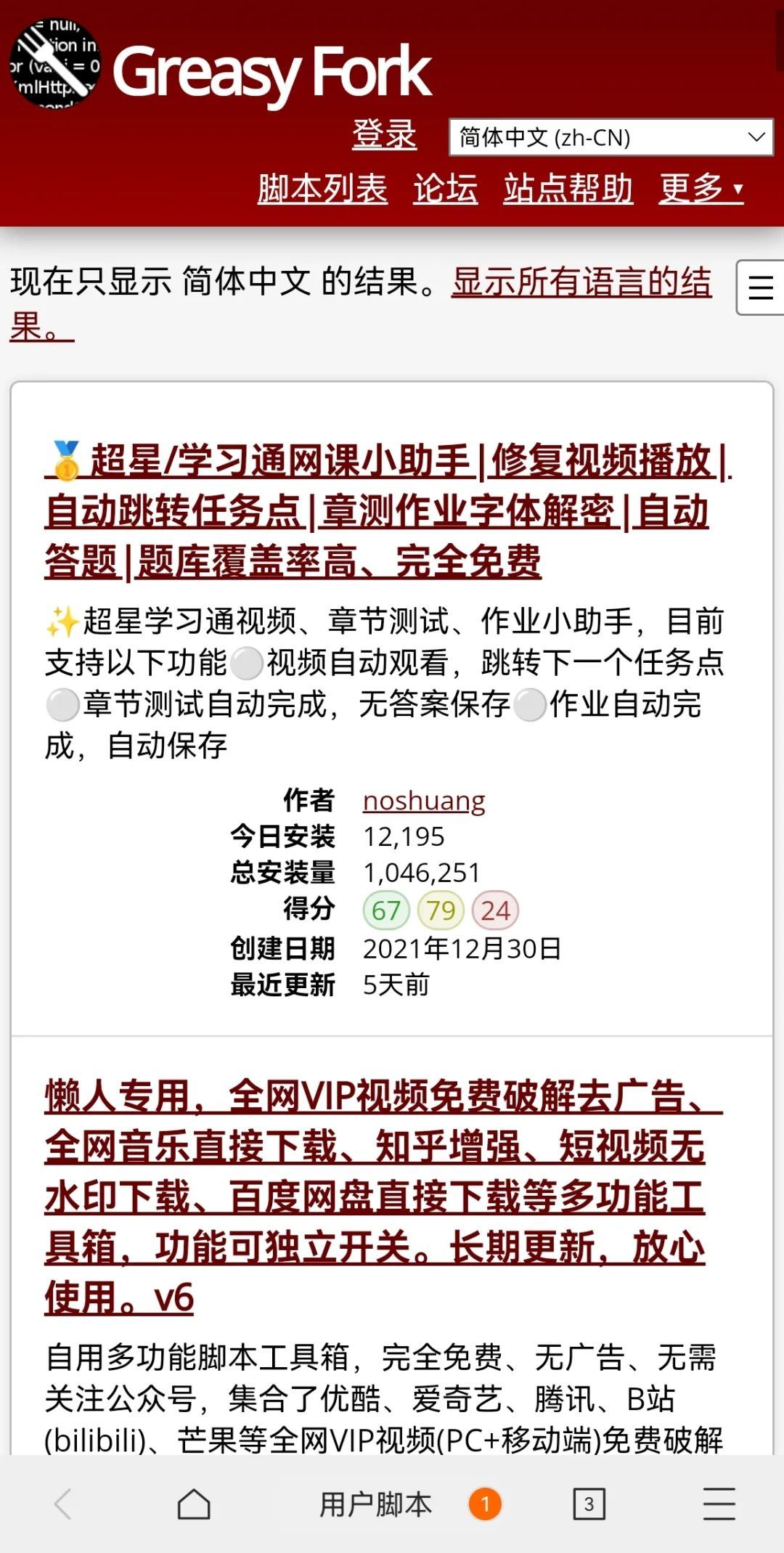Open the 登录 login link
Image resolution: width=784 pixels, height=1553 pixels.
(x=384, y=135)
